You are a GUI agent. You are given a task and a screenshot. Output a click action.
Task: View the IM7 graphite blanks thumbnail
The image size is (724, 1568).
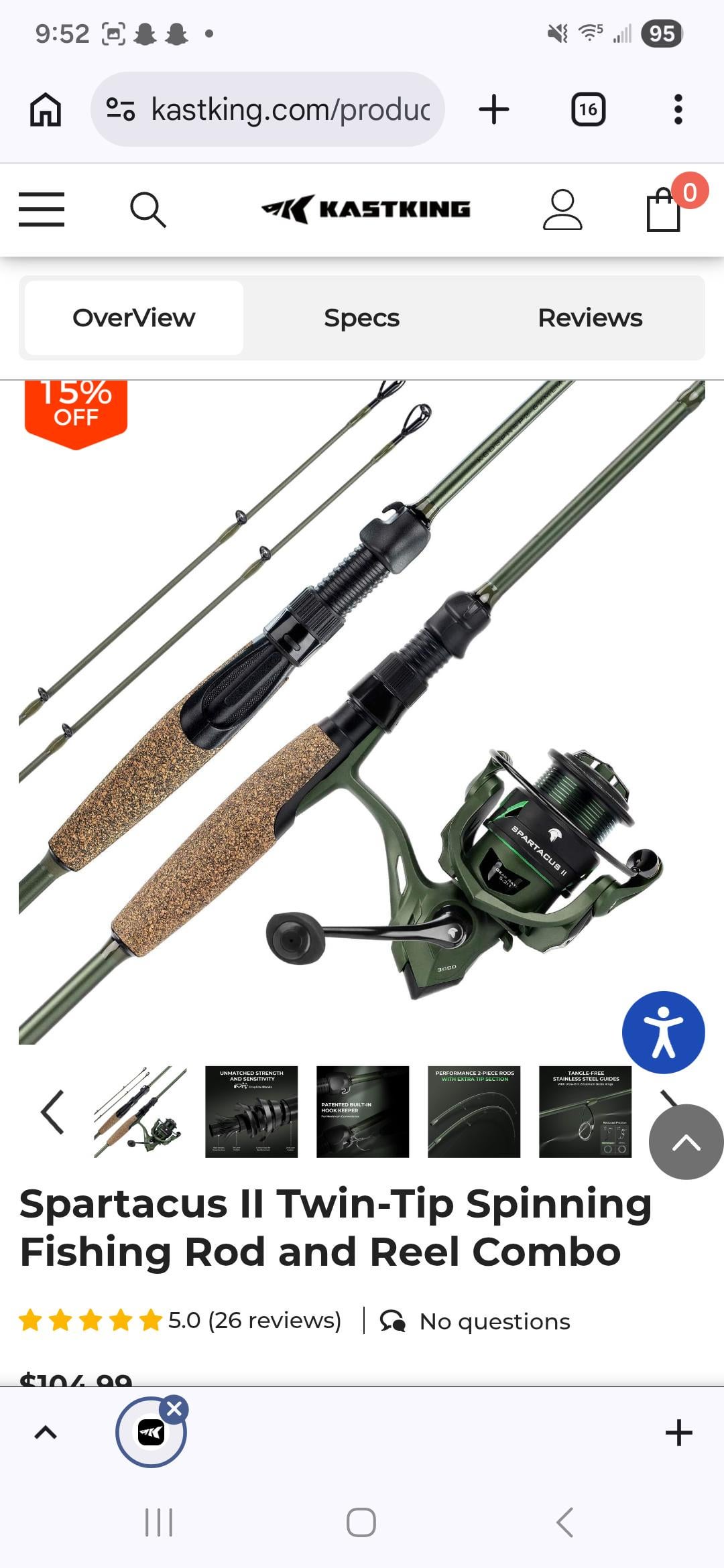tap(251, 1112)
